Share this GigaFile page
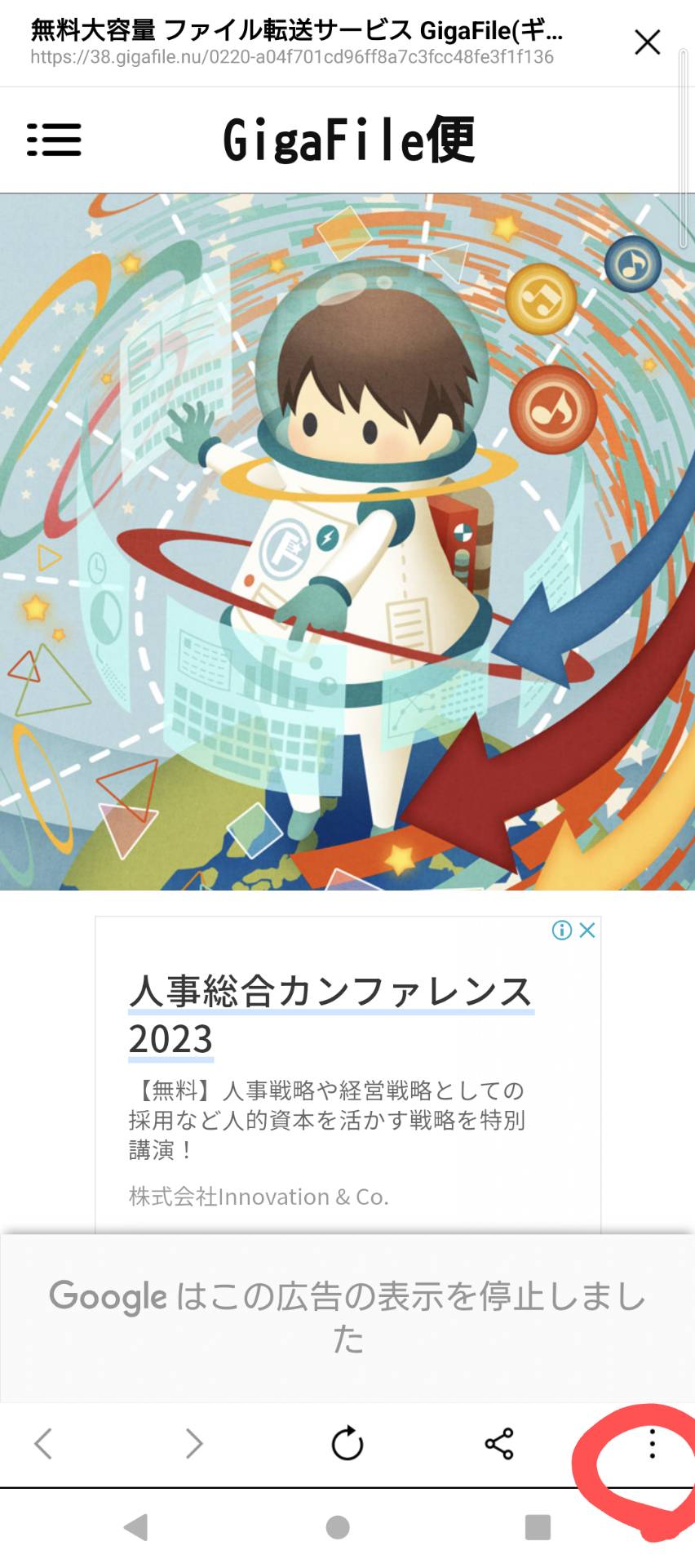 [x=498, y=1443]
